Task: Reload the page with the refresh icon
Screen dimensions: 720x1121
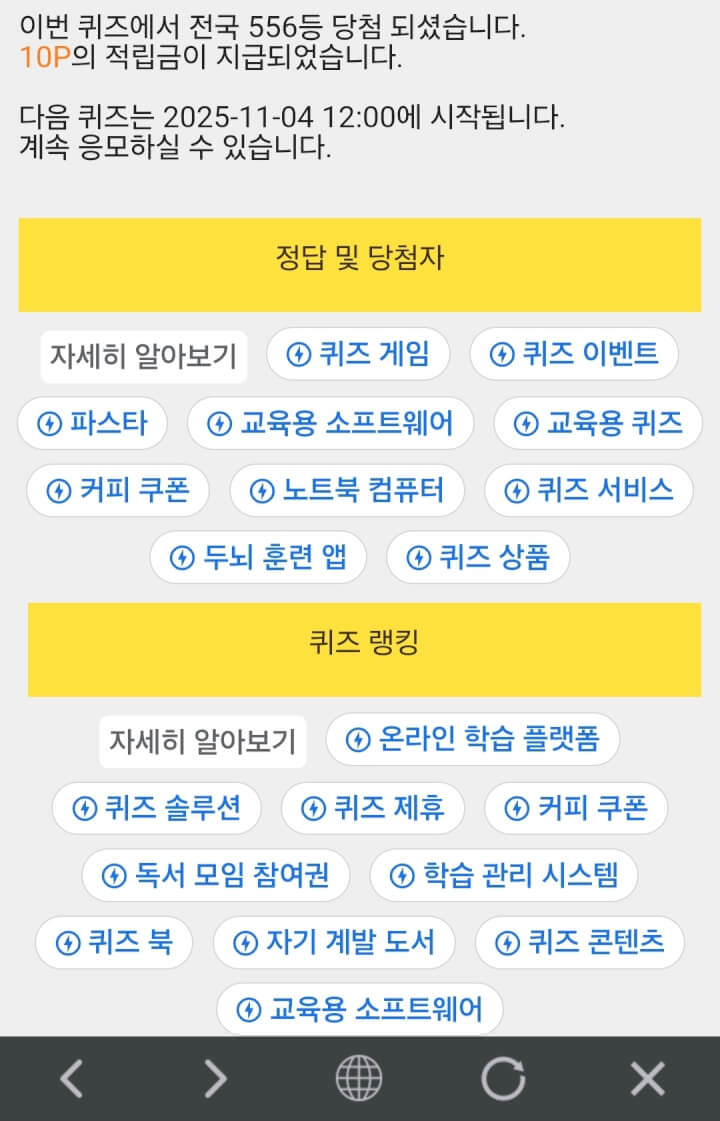Action: (x=503, y=1079)
